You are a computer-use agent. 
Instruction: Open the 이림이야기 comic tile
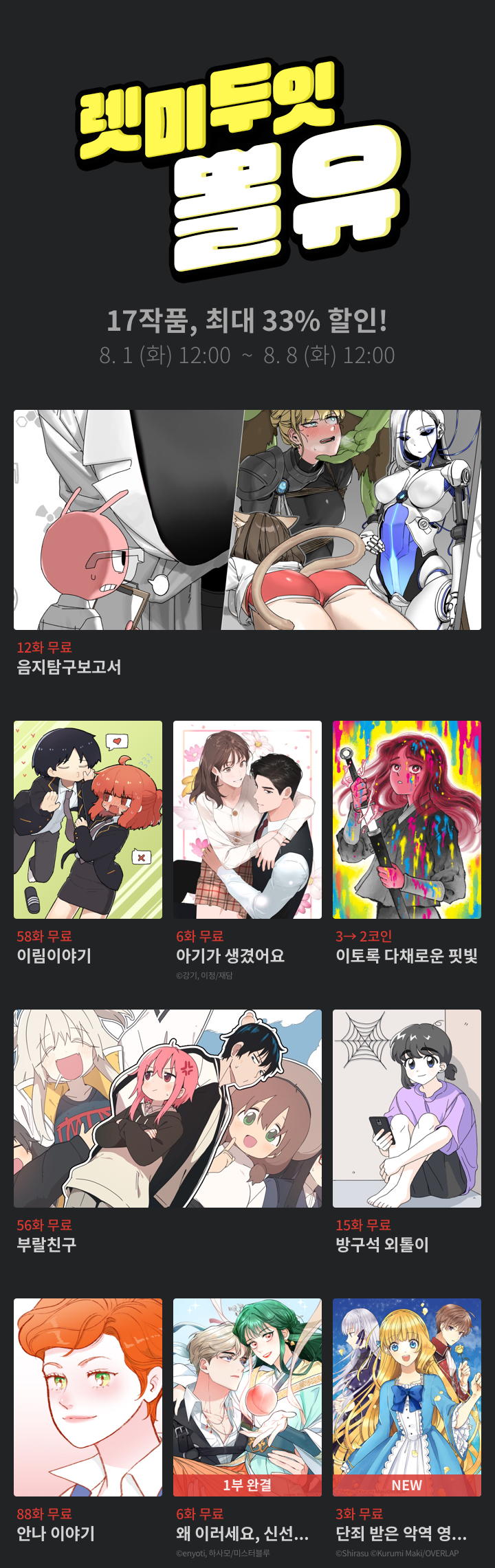pyautogui.click(x=88, y=820)
